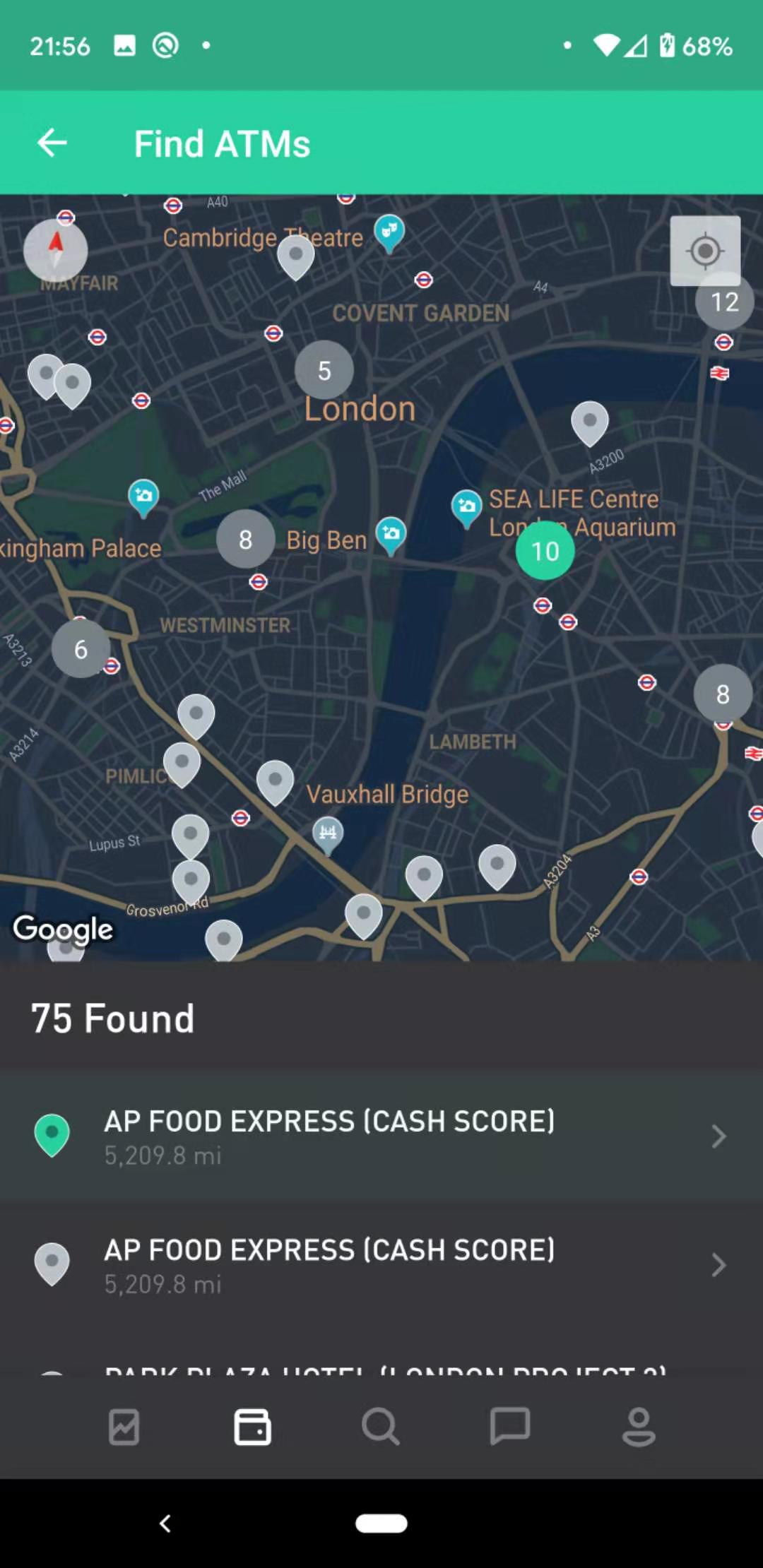This screenshot has width=763, height=1568.
Task: Switch to the chart tab
Action: tap(124, 1427)
